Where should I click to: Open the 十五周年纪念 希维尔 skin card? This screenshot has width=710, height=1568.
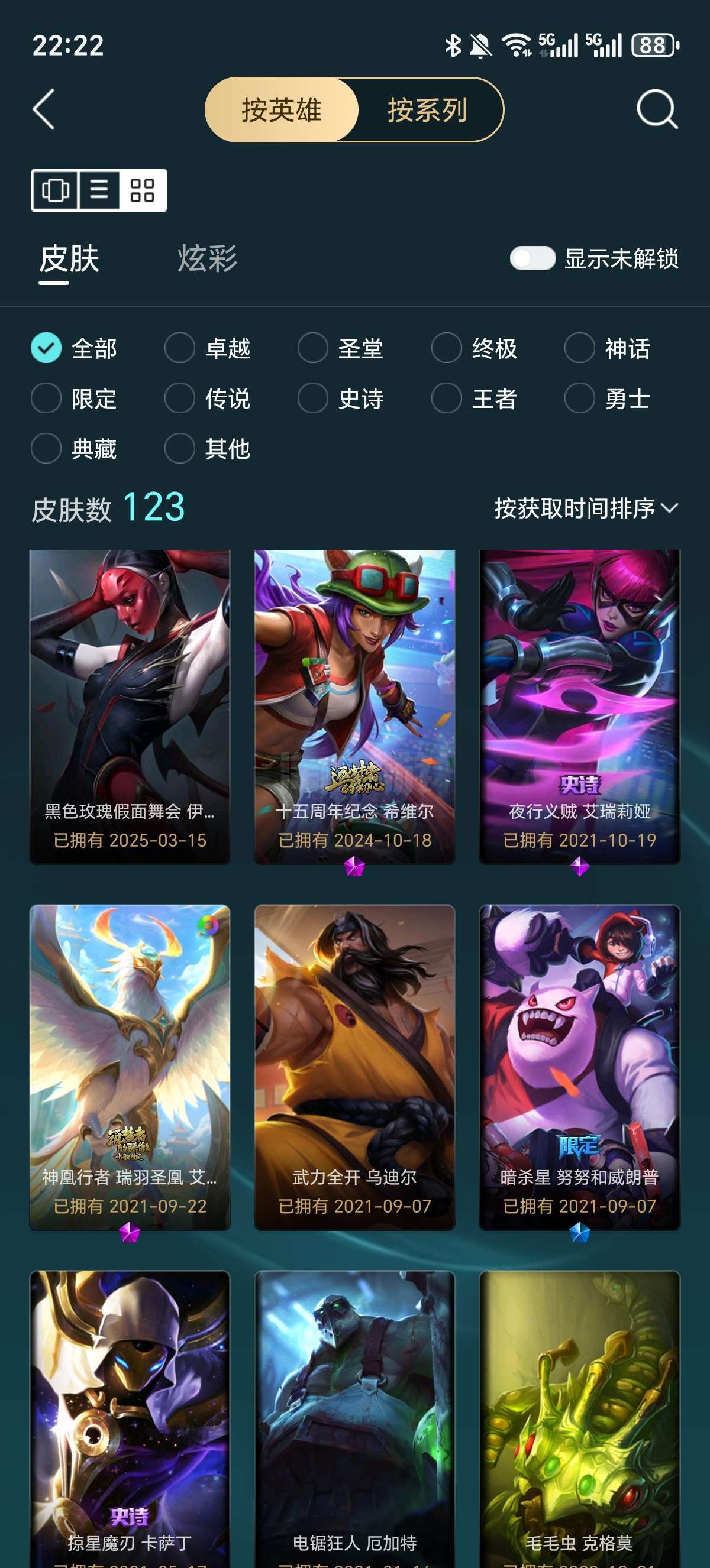tap(354, 707)
